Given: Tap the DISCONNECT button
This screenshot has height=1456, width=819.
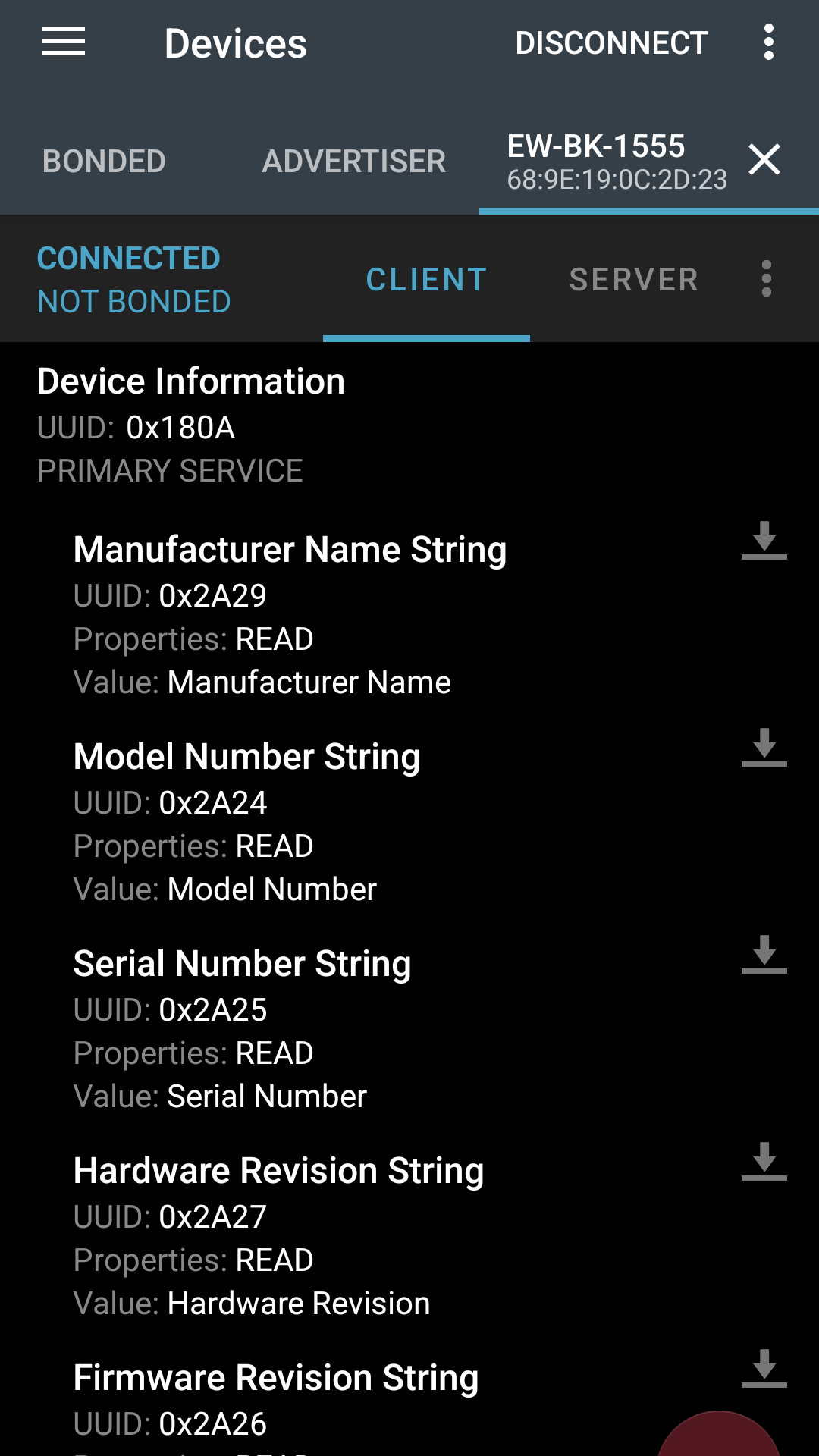Looking at the screenshot, I should (611, 43).
